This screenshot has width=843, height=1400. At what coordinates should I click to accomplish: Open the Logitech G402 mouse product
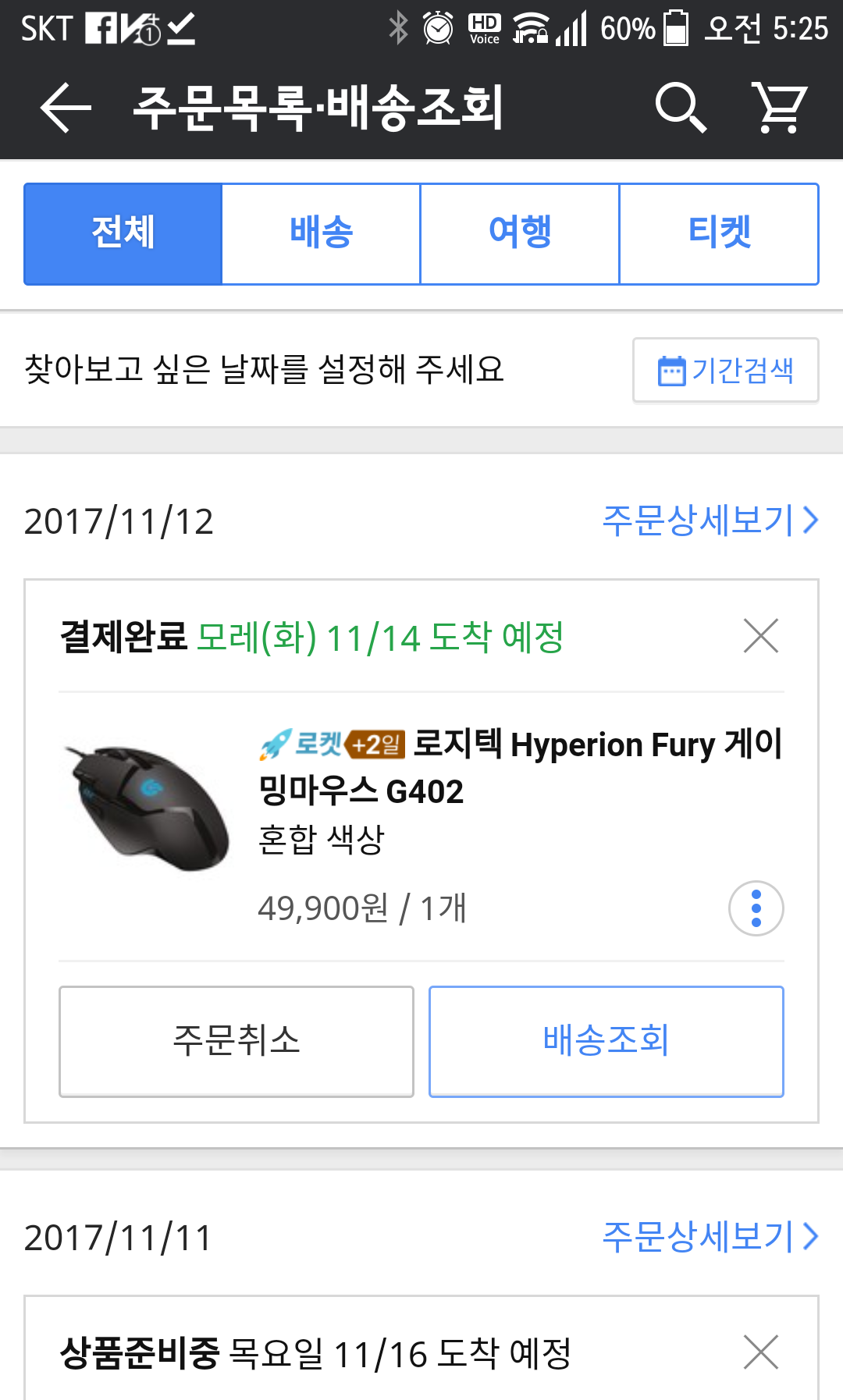[x=520, y=767]
